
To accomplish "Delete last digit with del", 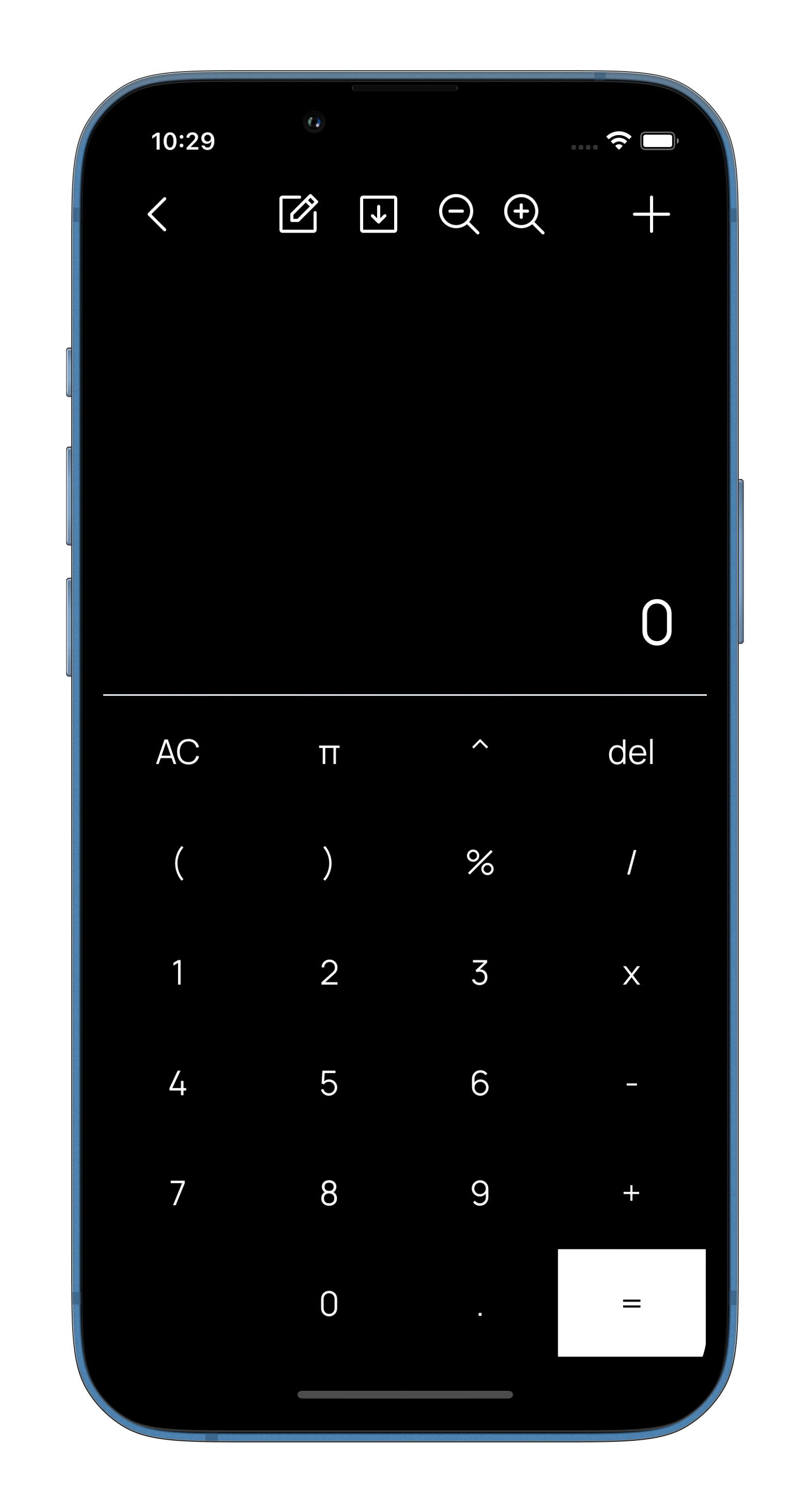I will tap(631, 752).
